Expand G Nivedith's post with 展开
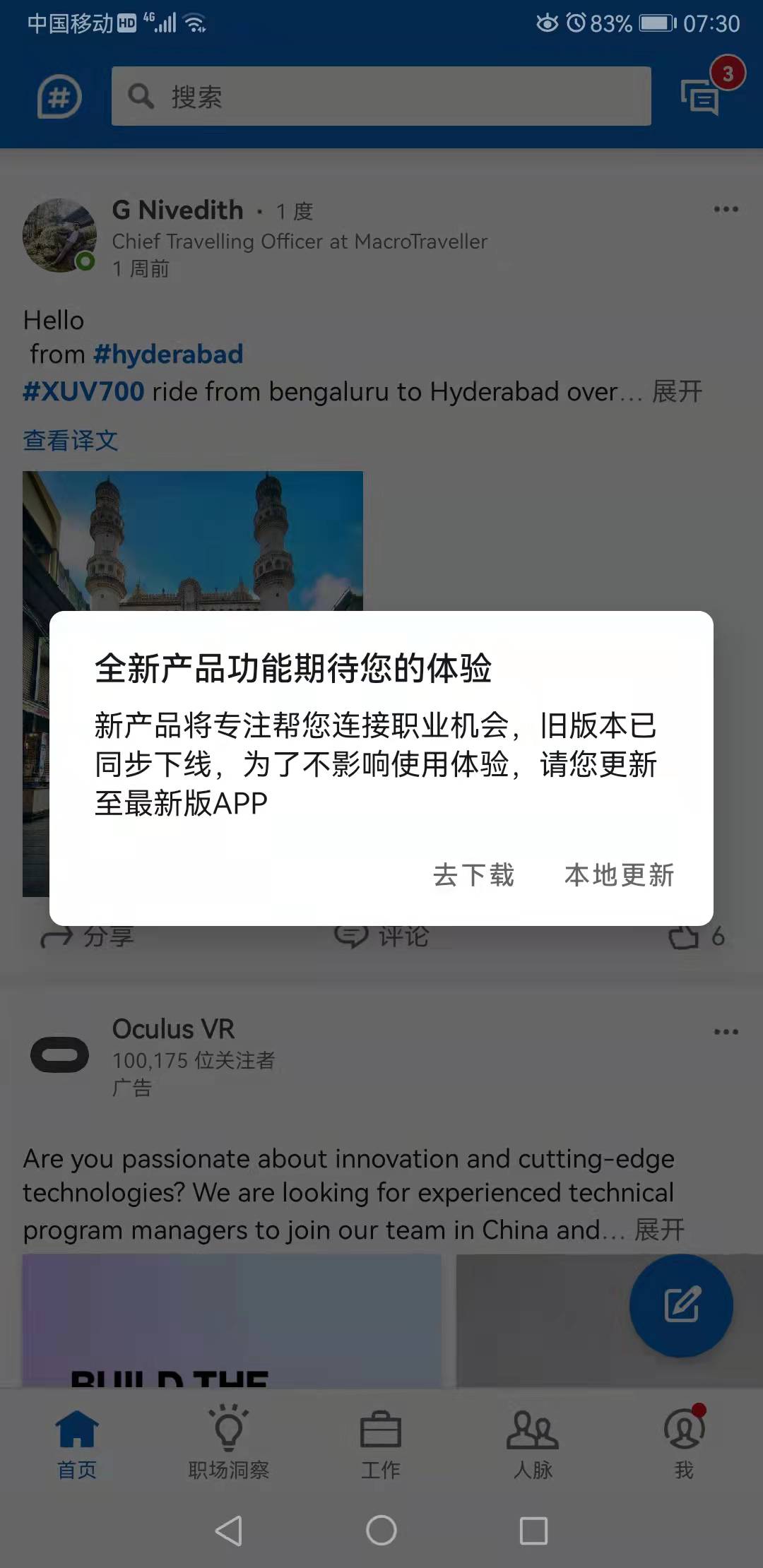Screen dimensions: 763x1568 677,391
